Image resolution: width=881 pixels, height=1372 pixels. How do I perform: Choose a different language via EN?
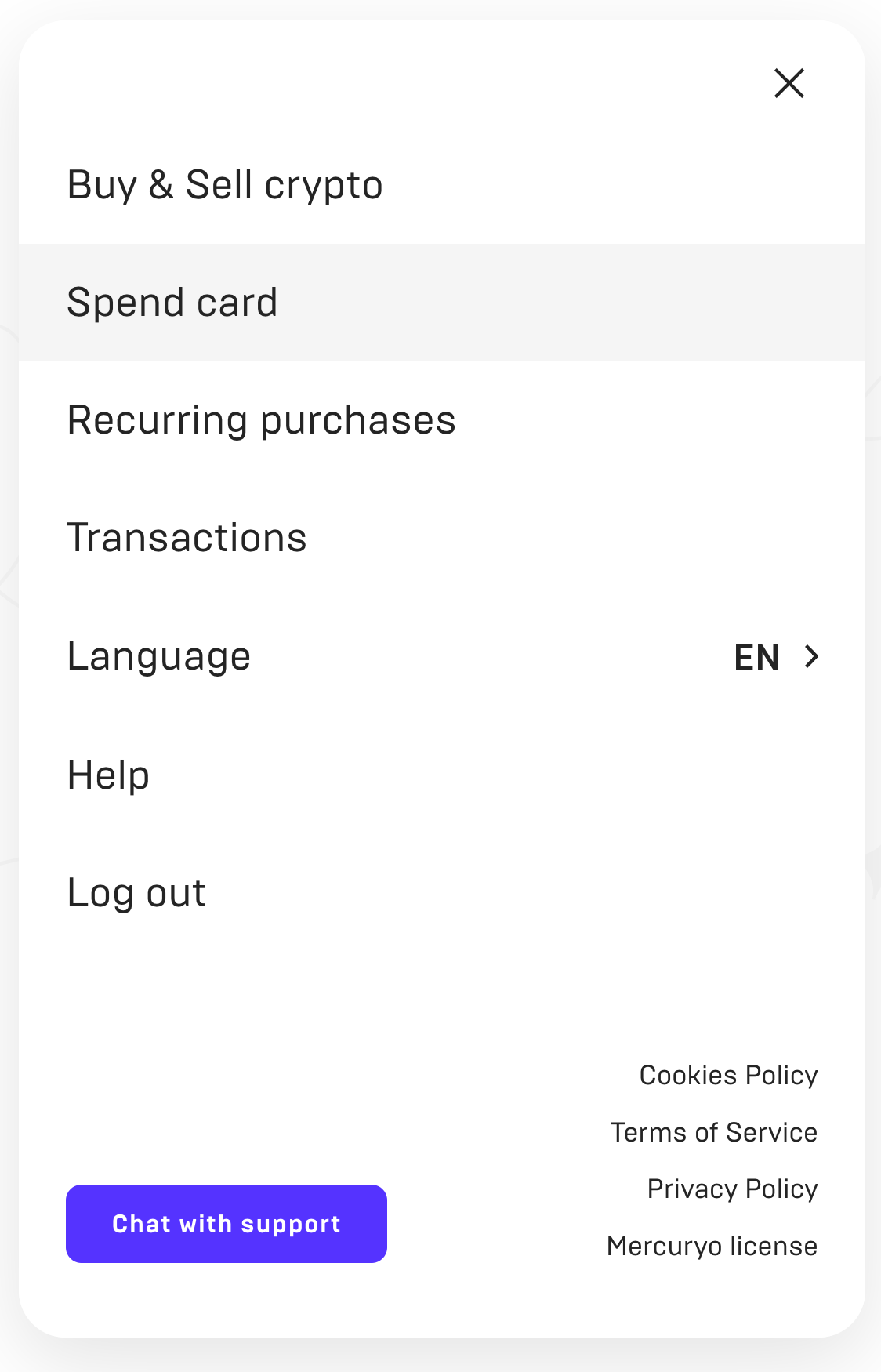coord(756,657)
